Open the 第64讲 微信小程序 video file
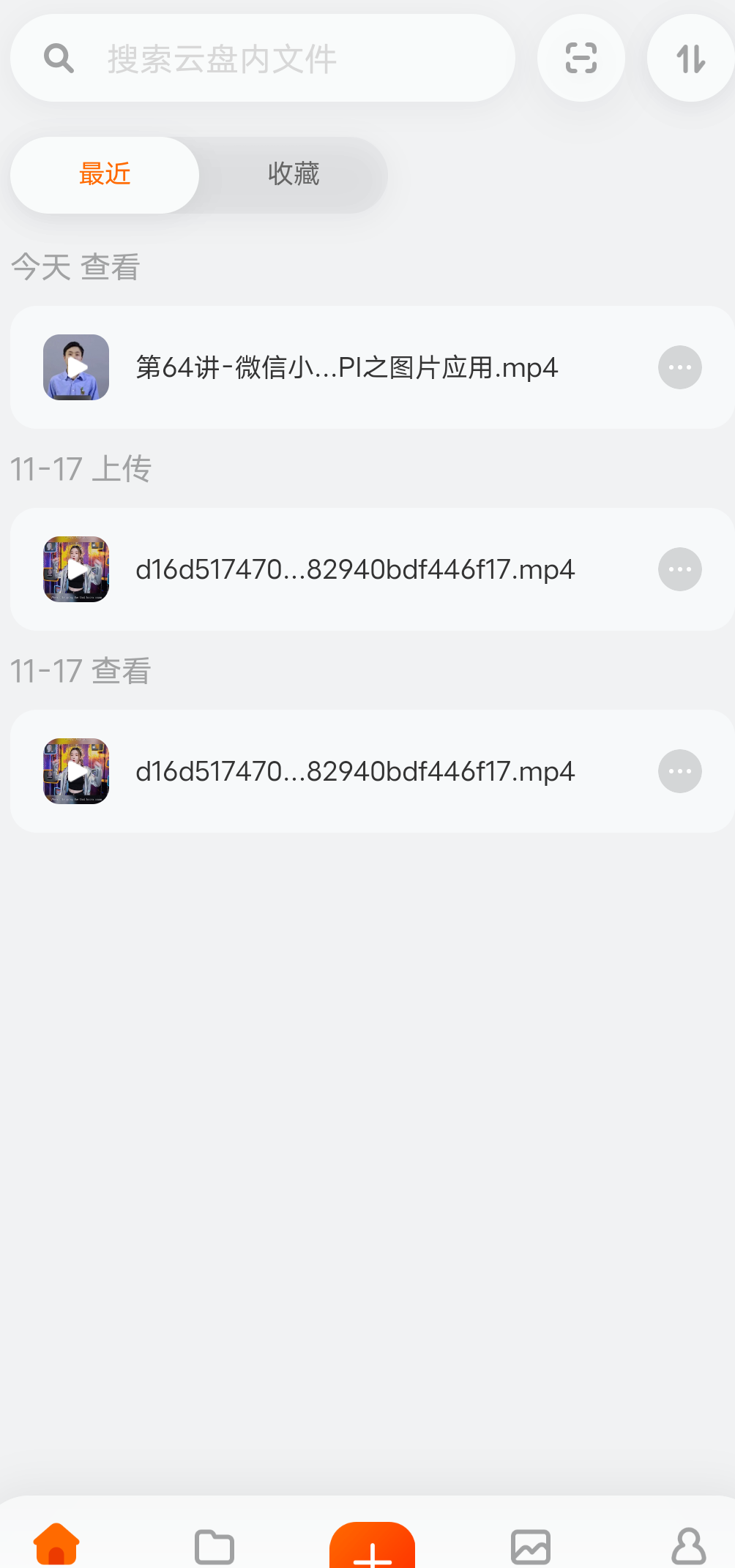735x1568 pixels. click(x=346, y=367)
